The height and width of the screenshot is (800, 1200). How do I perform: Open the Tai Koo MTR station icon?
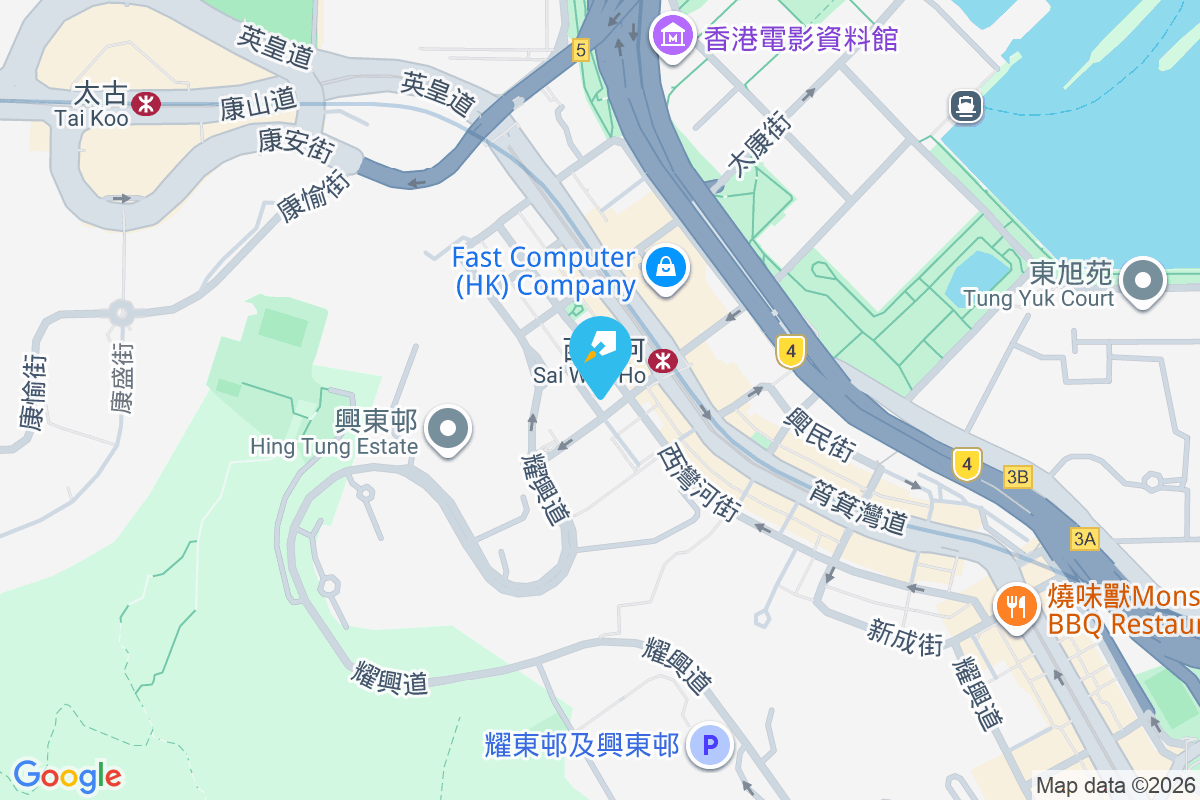tap(146, 102)
